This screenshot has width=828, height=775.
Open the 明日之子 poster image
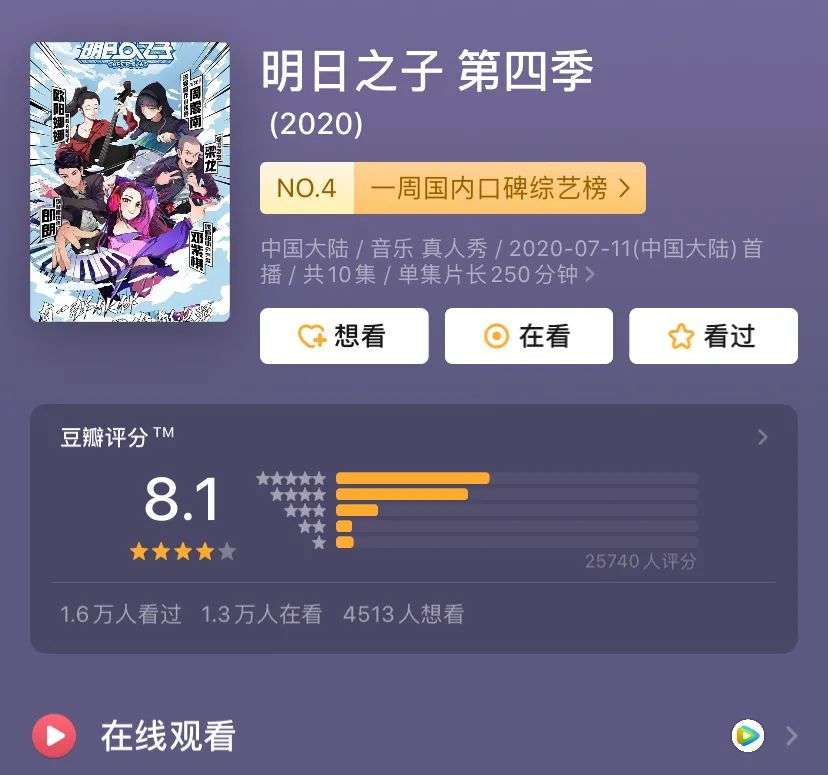click(130, 181)
